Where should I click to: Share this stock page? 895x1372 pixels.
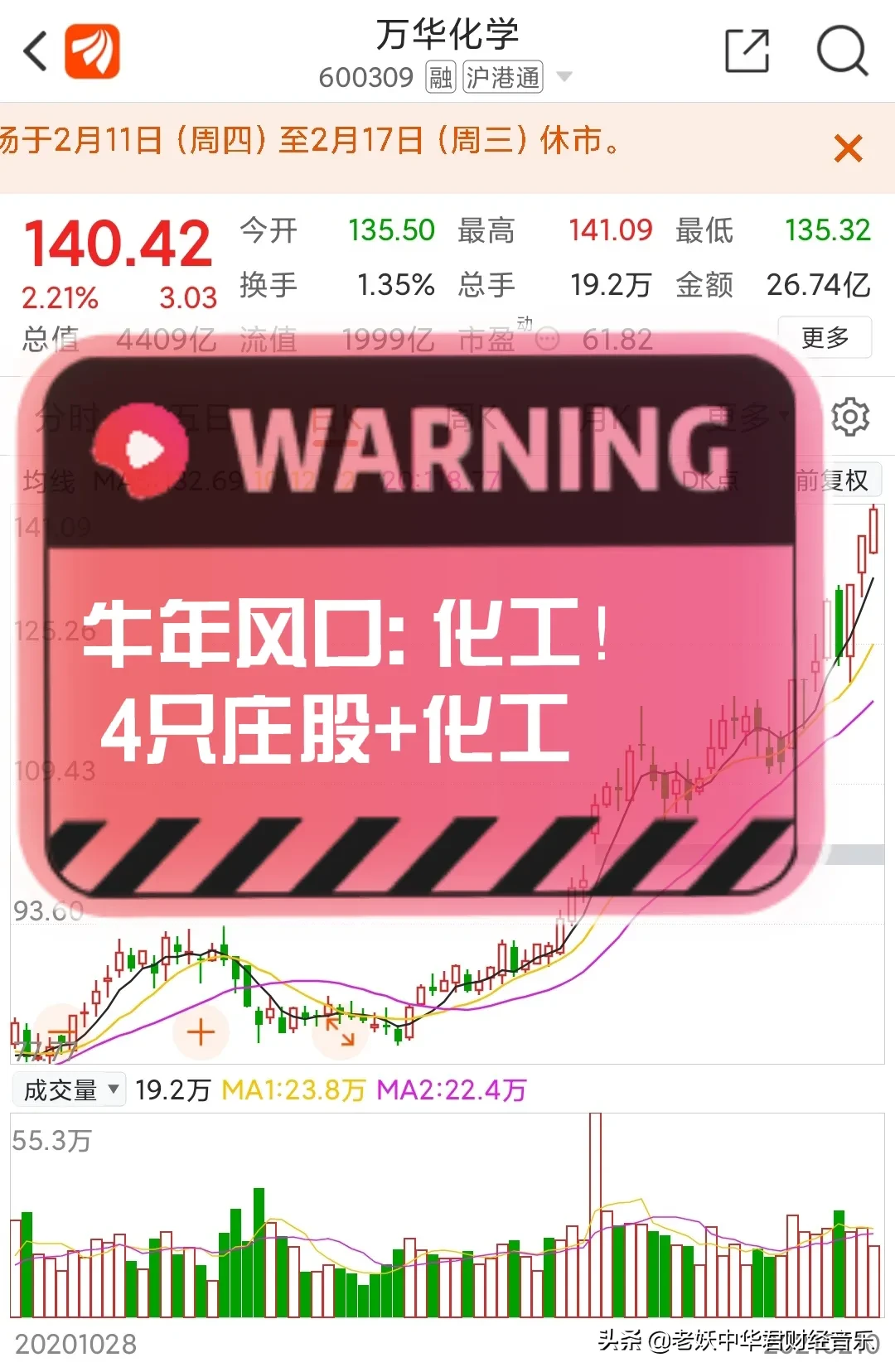[x=746, y=51]
